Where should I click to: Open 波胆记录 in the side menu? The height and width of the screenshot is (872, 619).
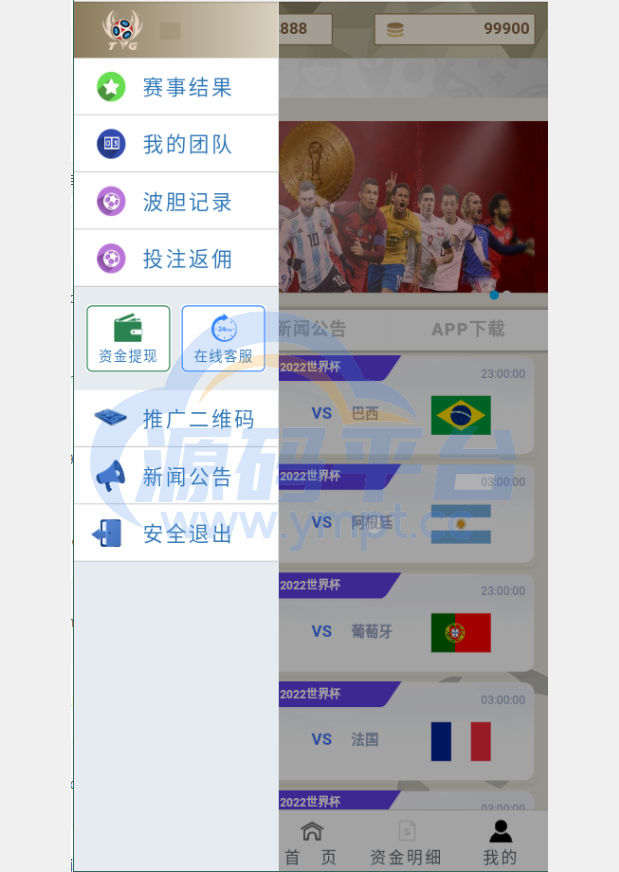tap(175, 201)
